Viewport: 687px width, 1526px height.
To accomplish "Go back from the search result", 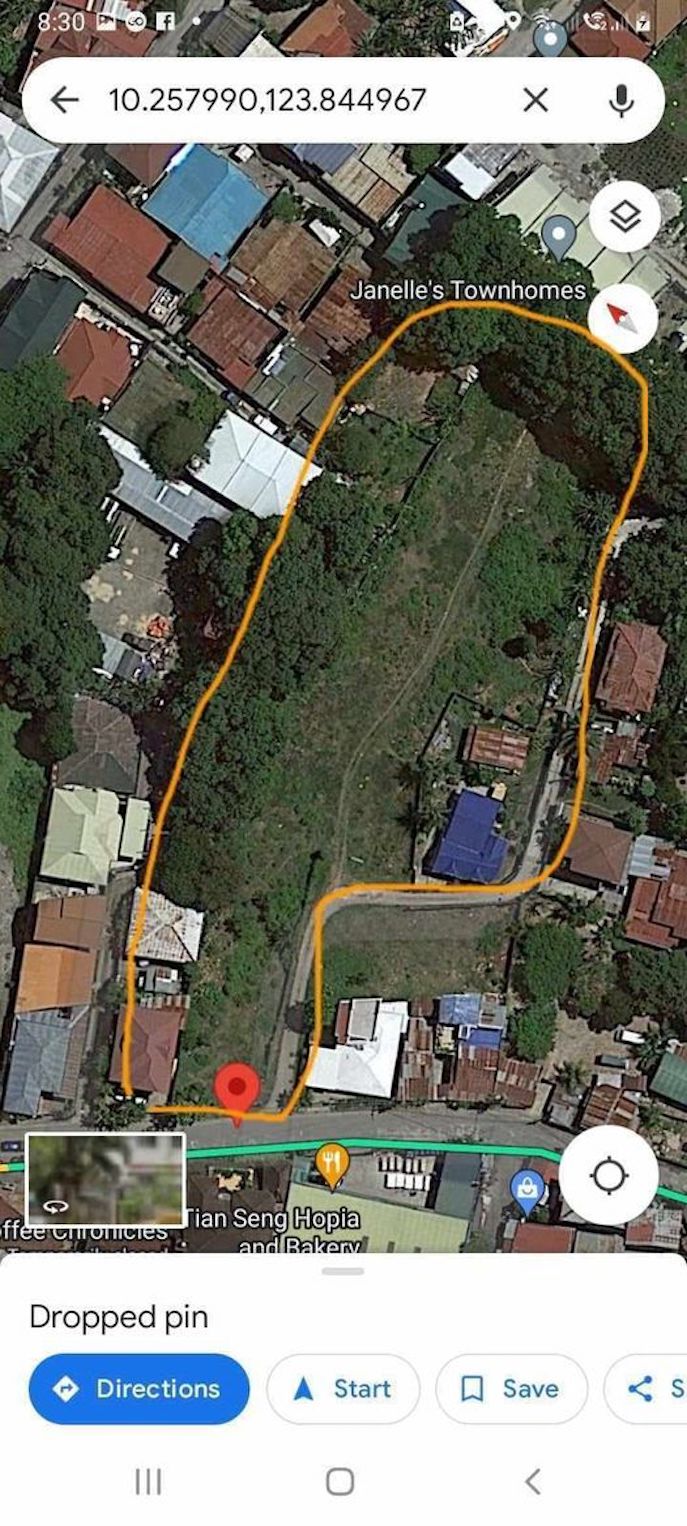I will 64,100.
